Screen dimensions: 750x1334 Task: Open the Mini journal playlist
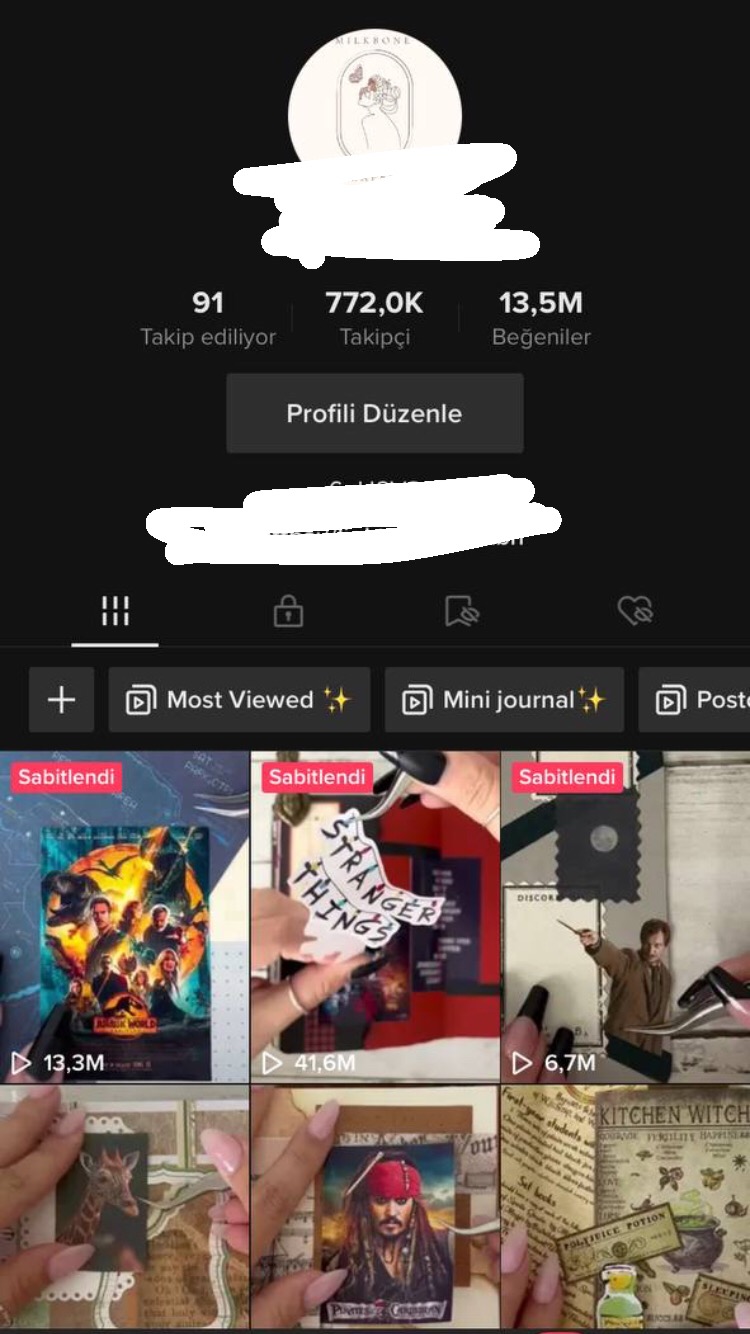point(504,700)
